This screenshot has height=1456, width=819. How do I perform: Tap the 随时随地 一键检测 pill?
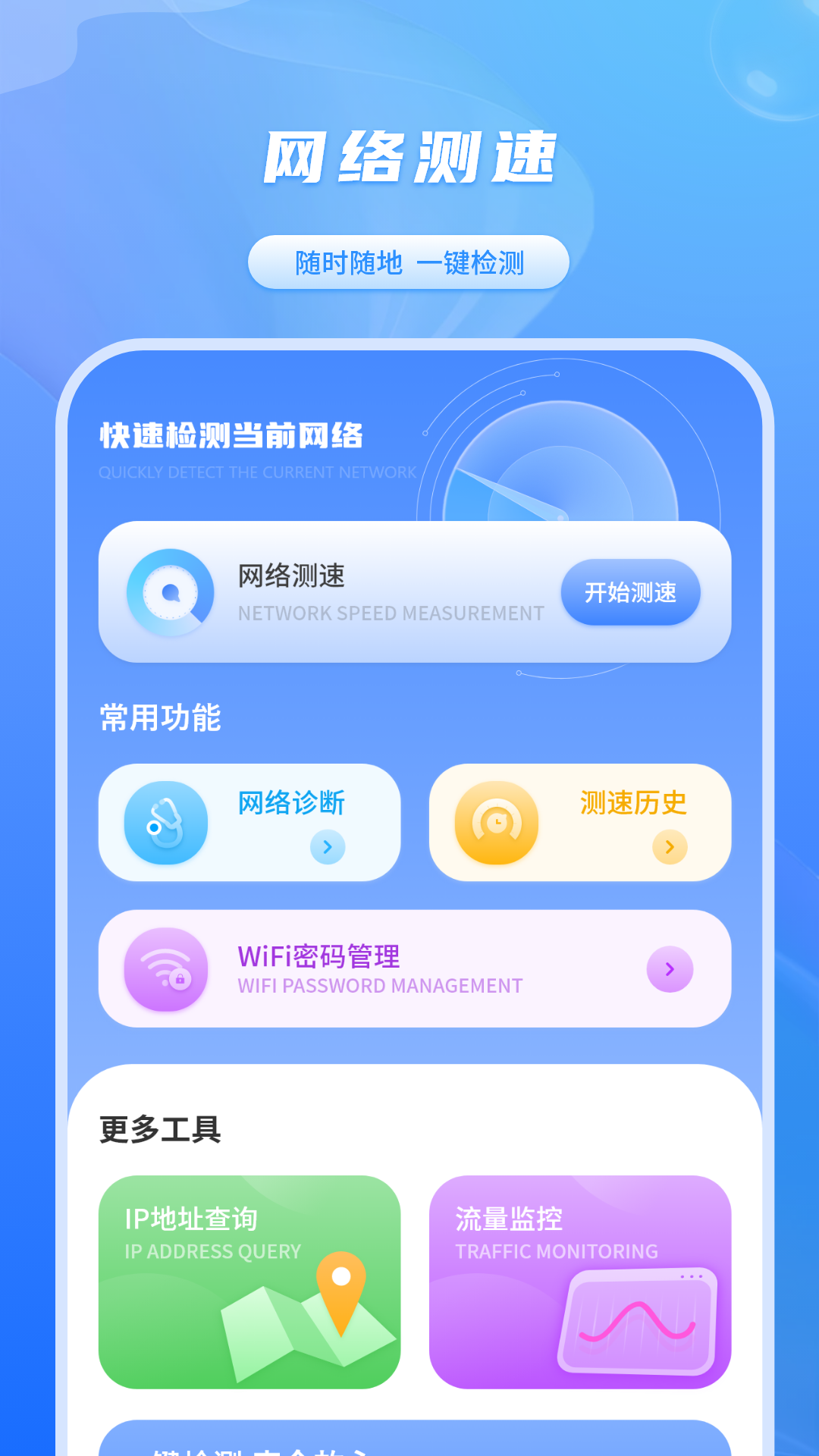[x=409, y=262]
